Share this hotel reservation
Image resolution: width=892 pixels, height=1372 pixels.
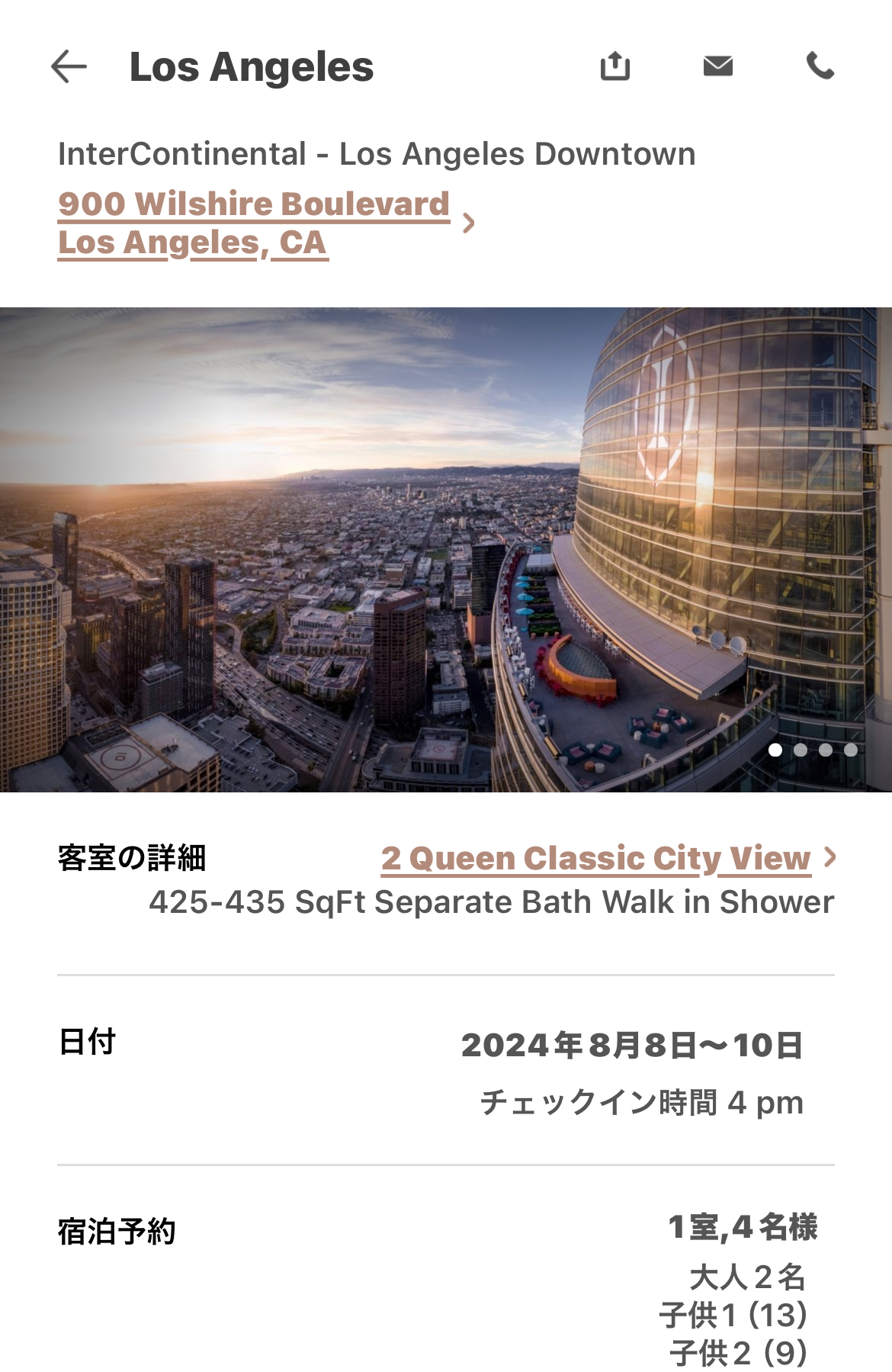click(x=614, y=66)
